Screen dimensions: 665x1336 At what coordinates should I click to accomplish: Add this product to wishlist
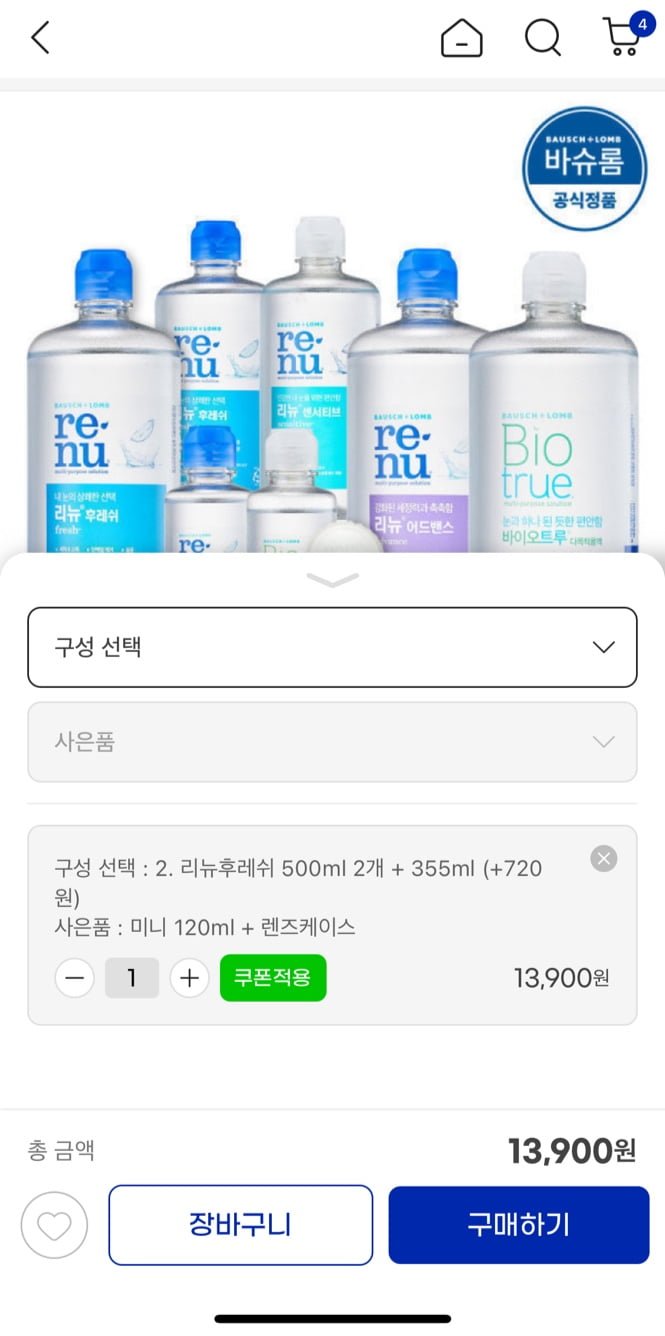pyautogui.click(x=54, y=1225)
